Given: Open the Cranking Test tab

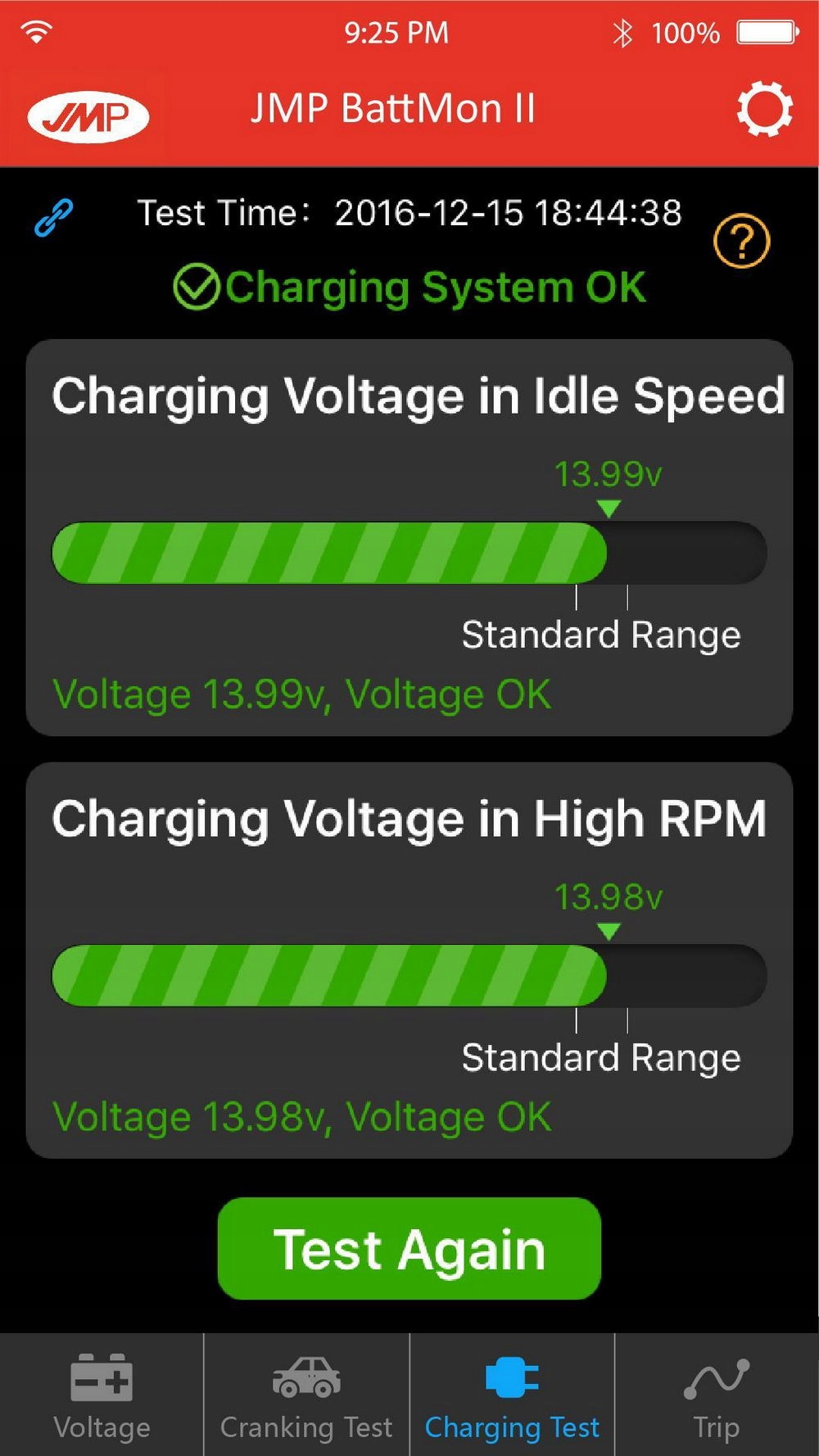Looking at the screenshot, I should point(306,1395).
